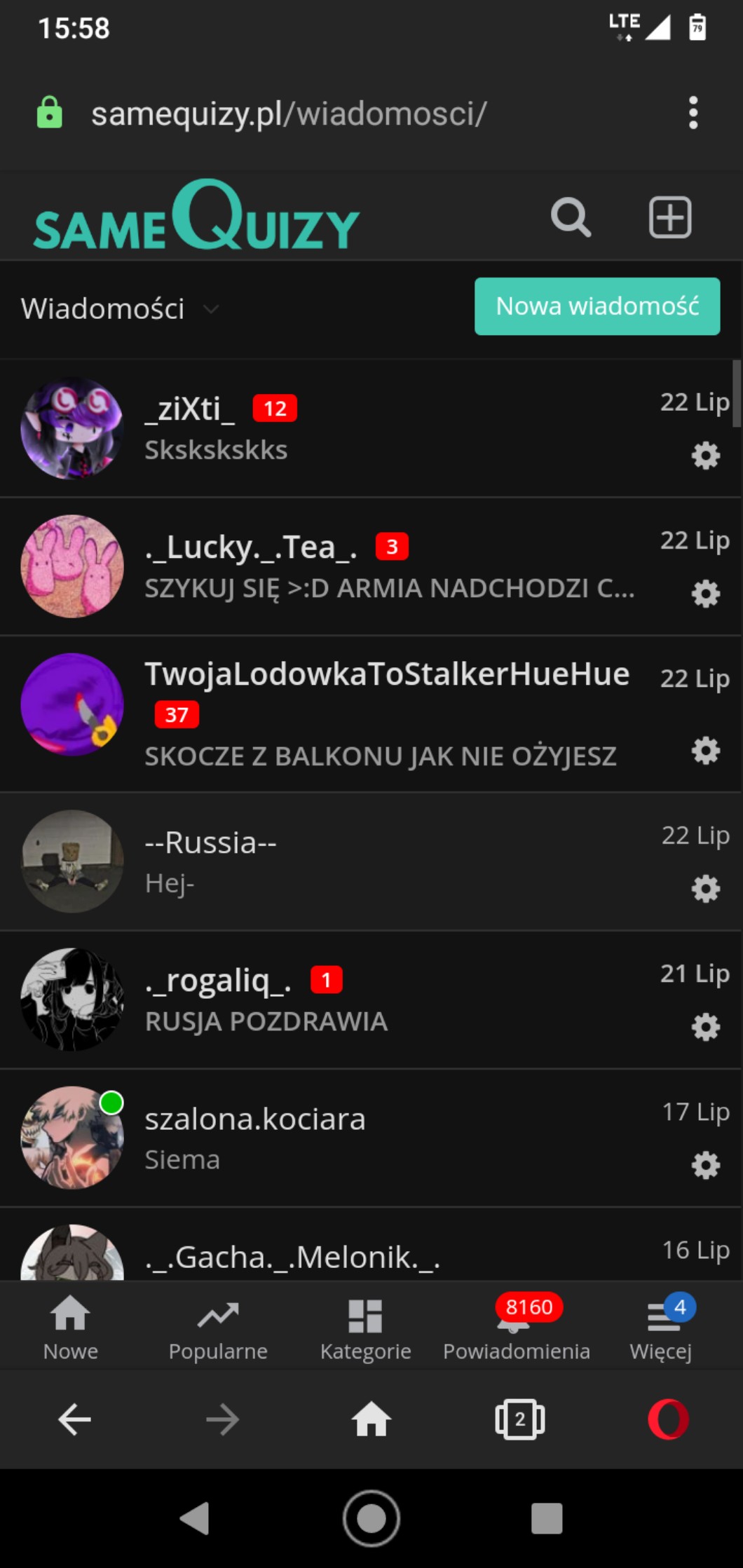The height and width of the screenshot is (1568, 743).
Task: Open the ._rogaliq_. message thread
Action: click(370, 1000)
